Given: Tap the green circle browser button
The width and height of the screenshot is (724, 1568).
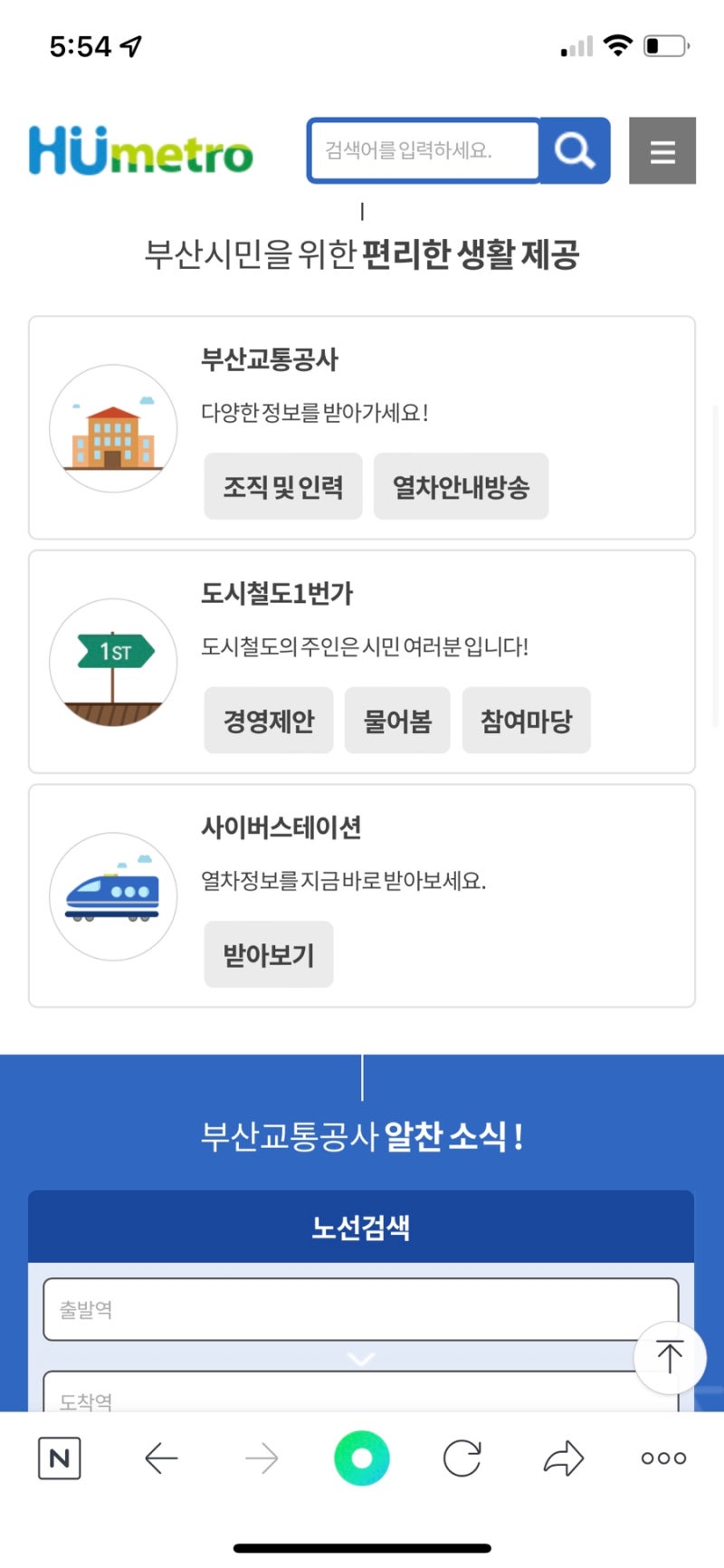Looking at the screenshot, I should pos(362,1458).
